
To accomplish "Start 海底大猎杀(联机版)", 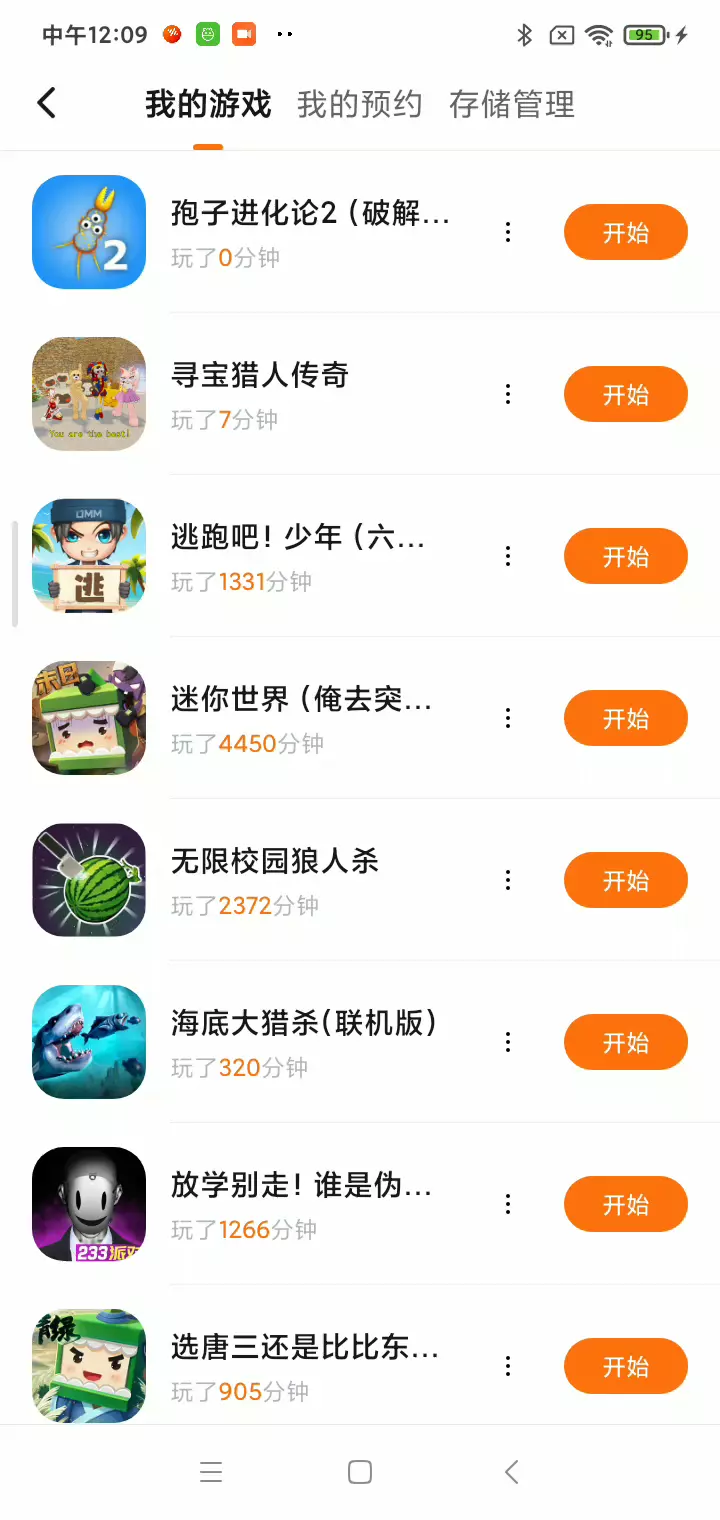I will click(625, 1042).
